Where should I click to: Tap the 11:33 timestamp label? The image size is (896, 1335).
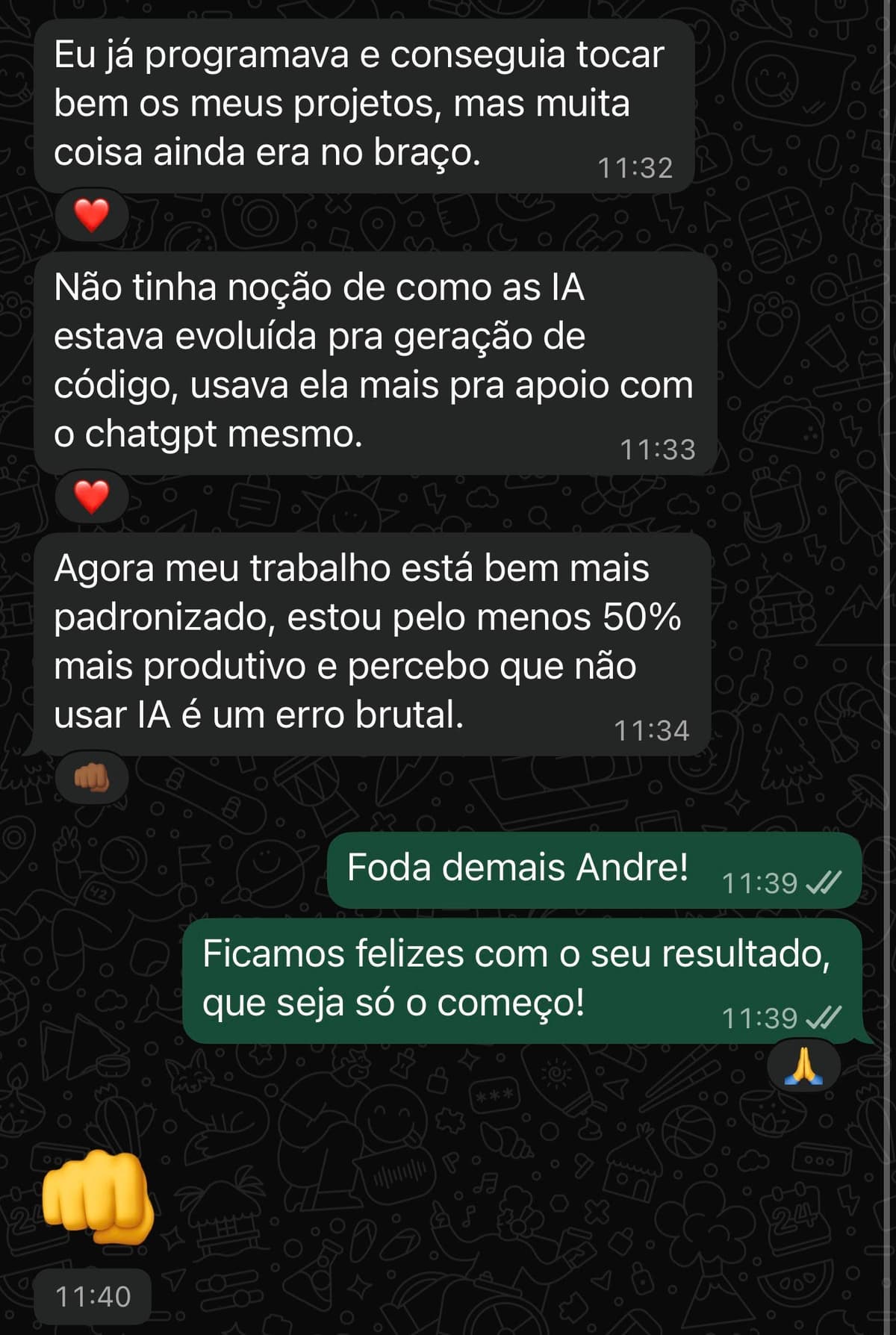coord(659,448)
